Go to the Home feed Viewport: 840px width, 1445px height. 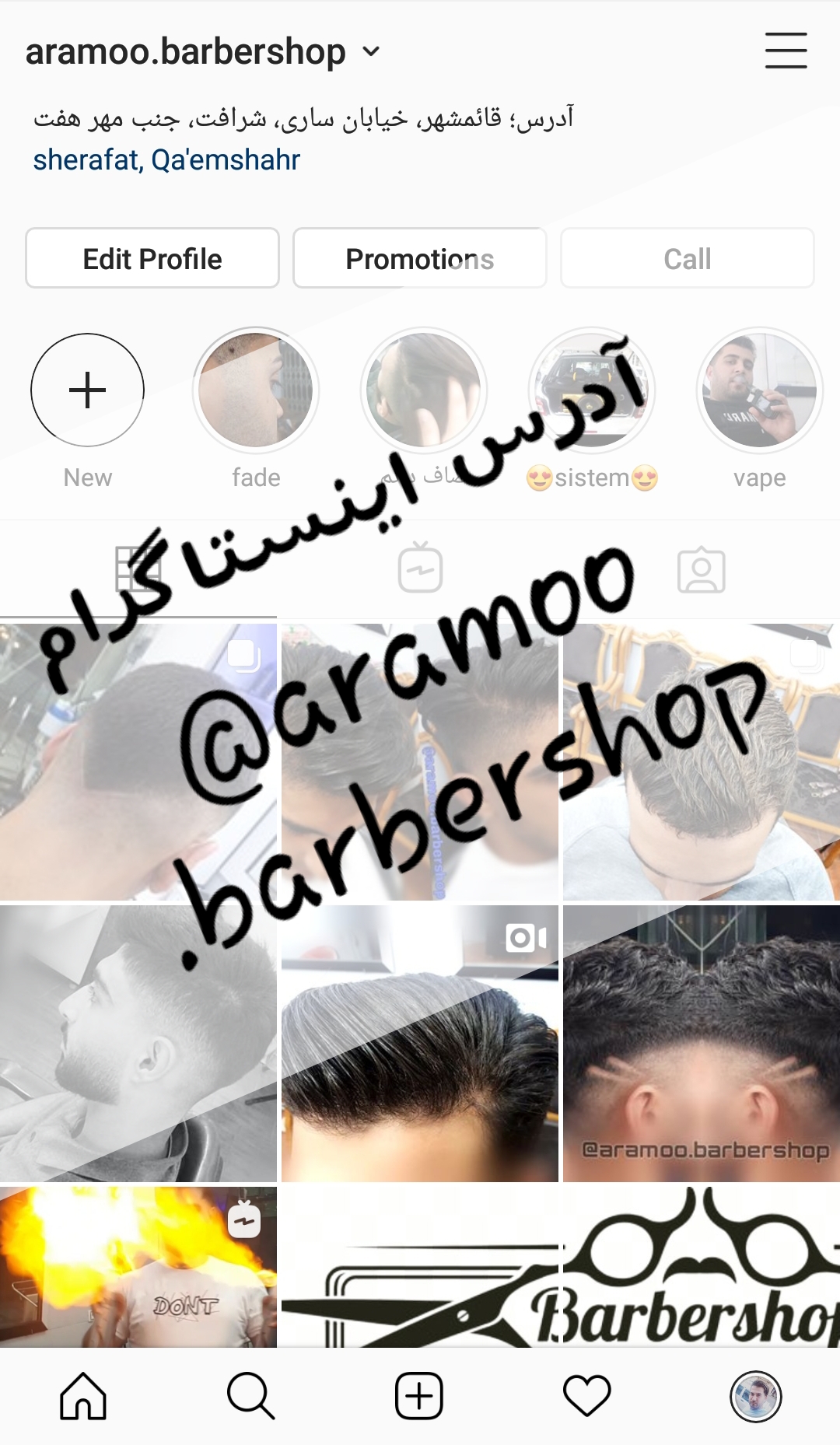pyautogui.click(x=83, y=1396)
